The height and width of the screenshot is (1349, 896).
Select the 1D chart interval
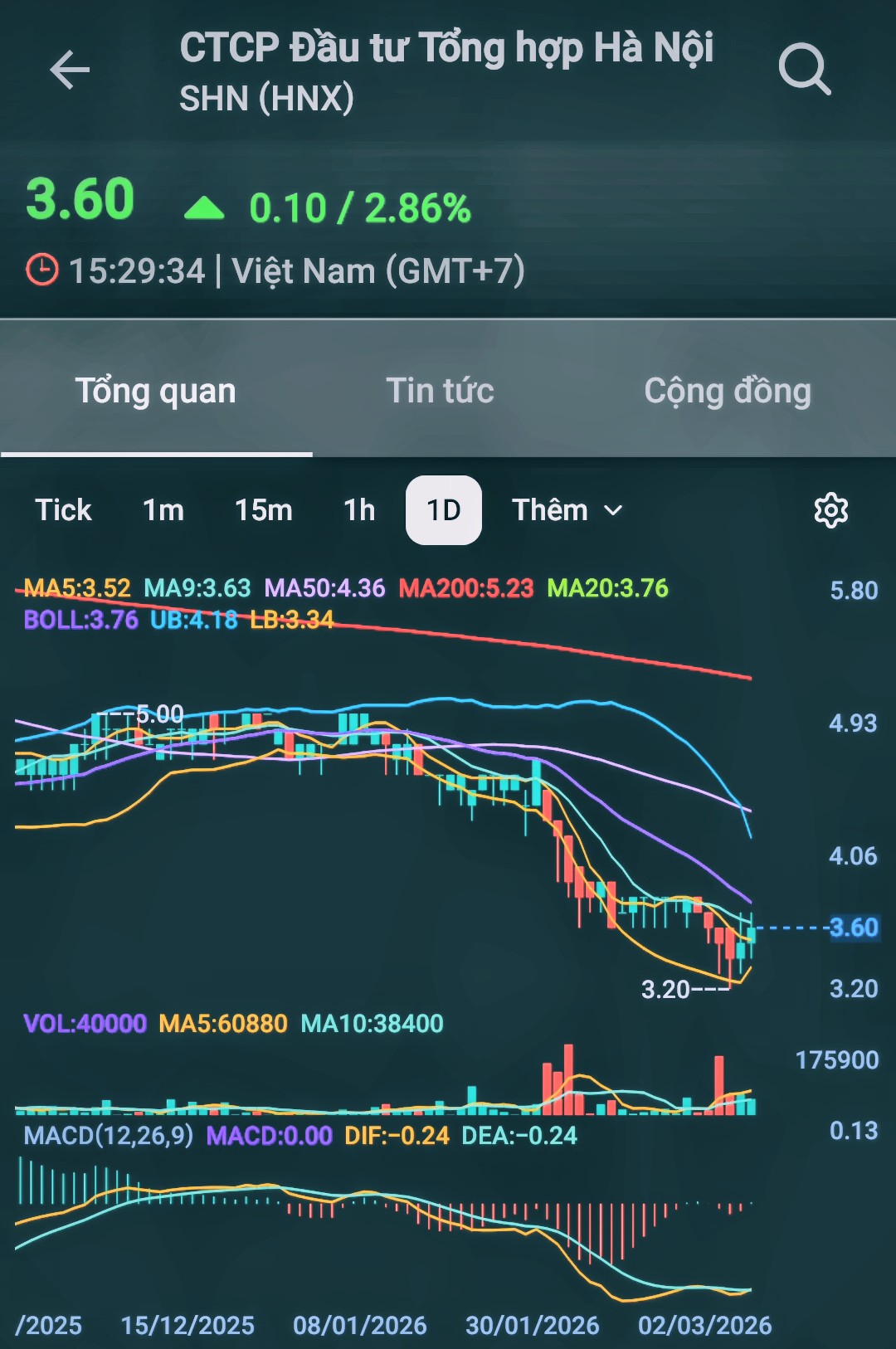tap(444, 510)
